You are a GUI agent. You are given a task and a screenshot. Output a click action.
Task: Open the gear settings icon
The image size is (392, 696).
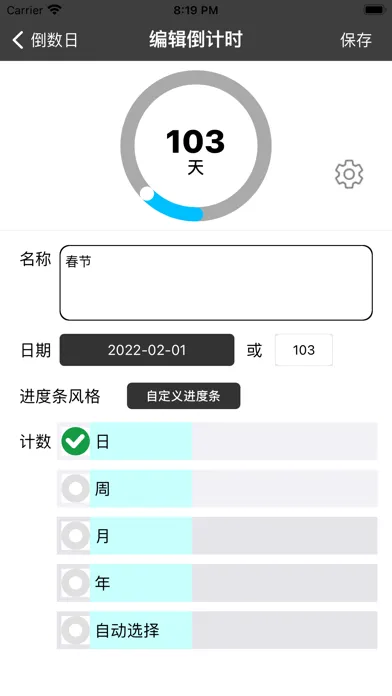click(349, 174)
